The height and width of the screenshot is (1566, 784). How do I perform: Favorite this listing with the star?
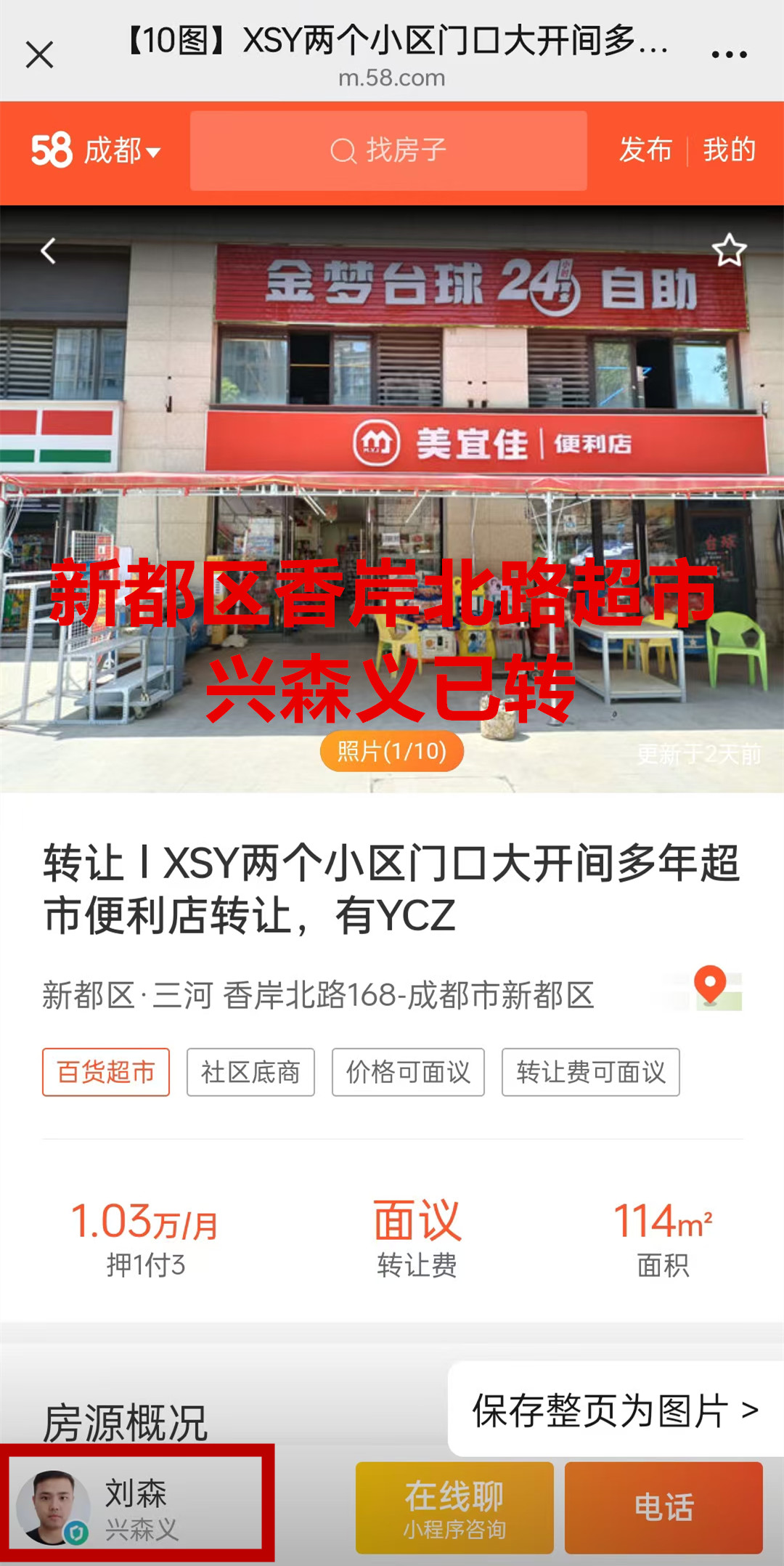point(729,251)
